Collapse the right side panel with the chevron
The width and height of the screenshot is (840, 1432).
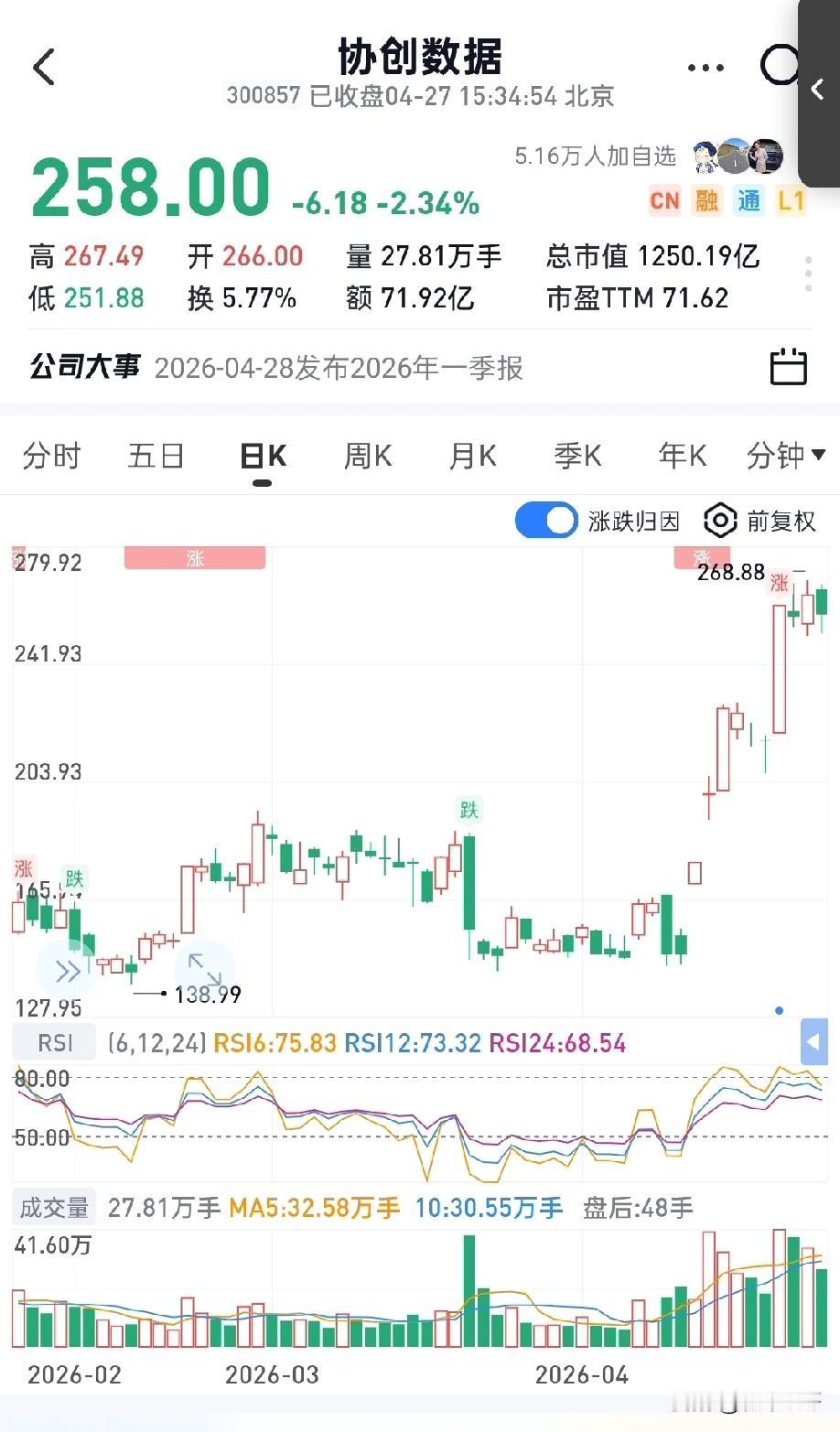pos(818,89)
